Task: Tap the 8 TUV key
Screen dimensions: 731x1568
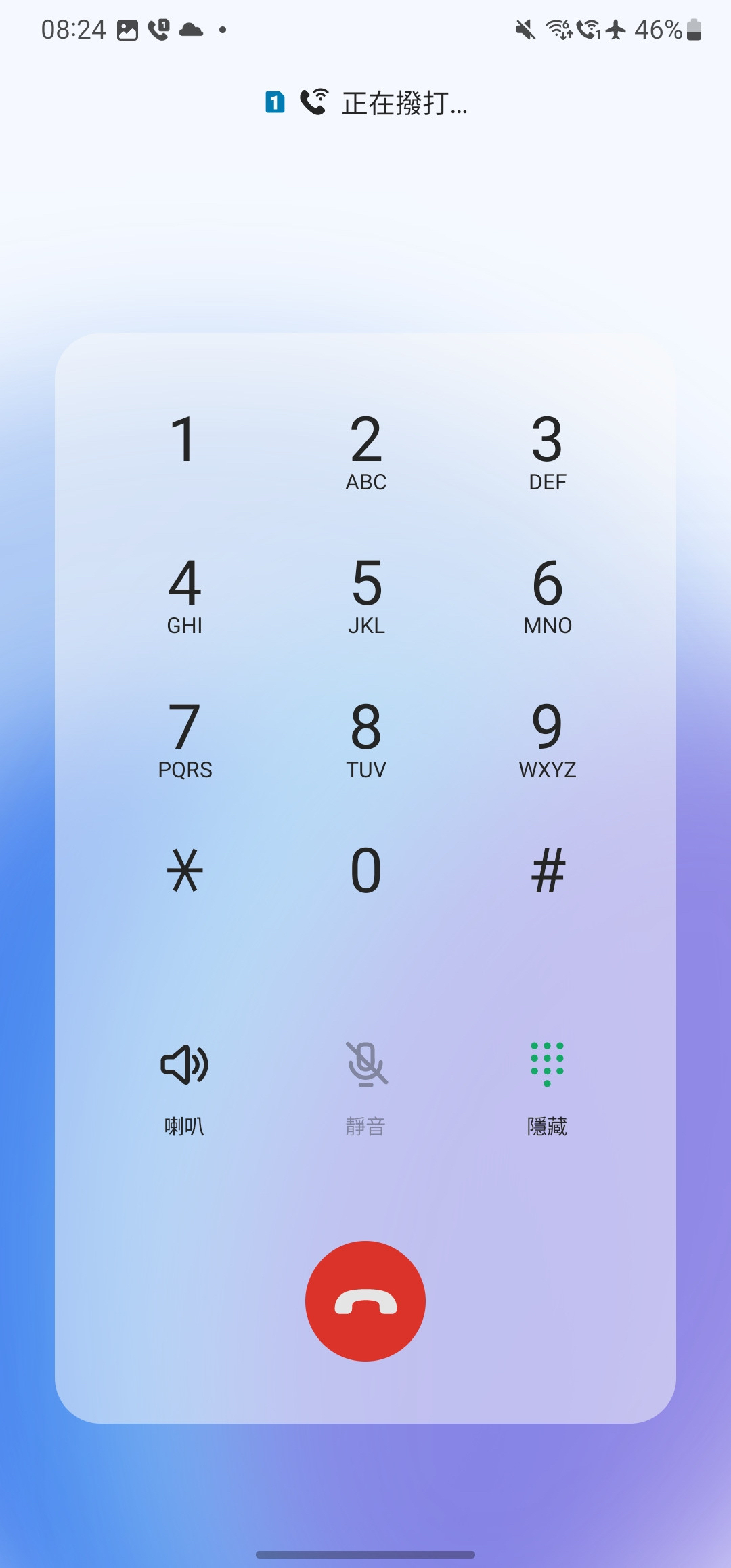Action: tap(365, 738)
